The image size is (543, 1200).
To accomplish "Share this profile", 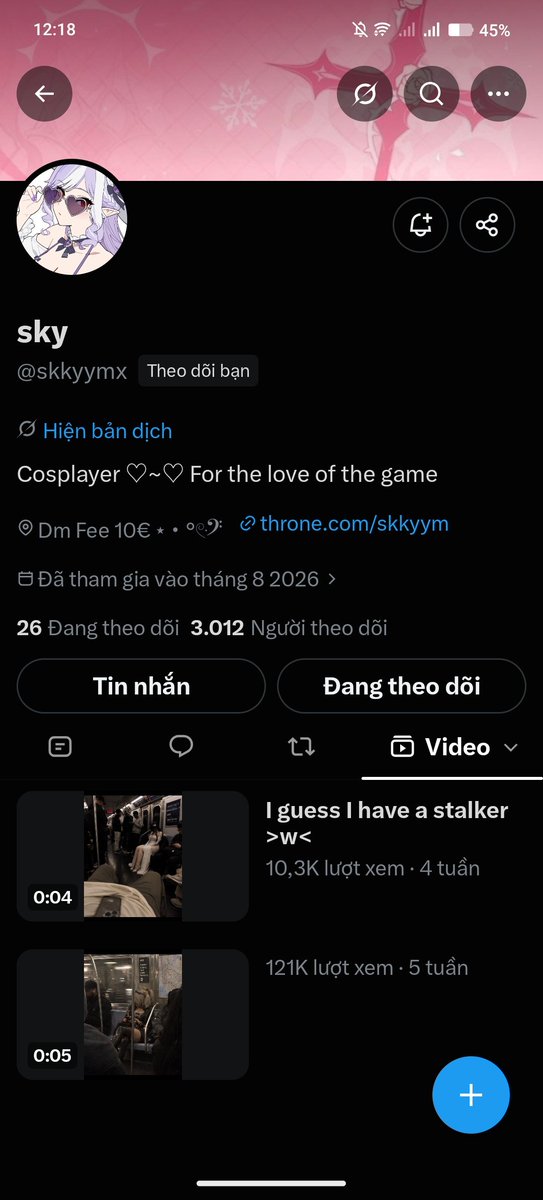I will coord(487,225).
